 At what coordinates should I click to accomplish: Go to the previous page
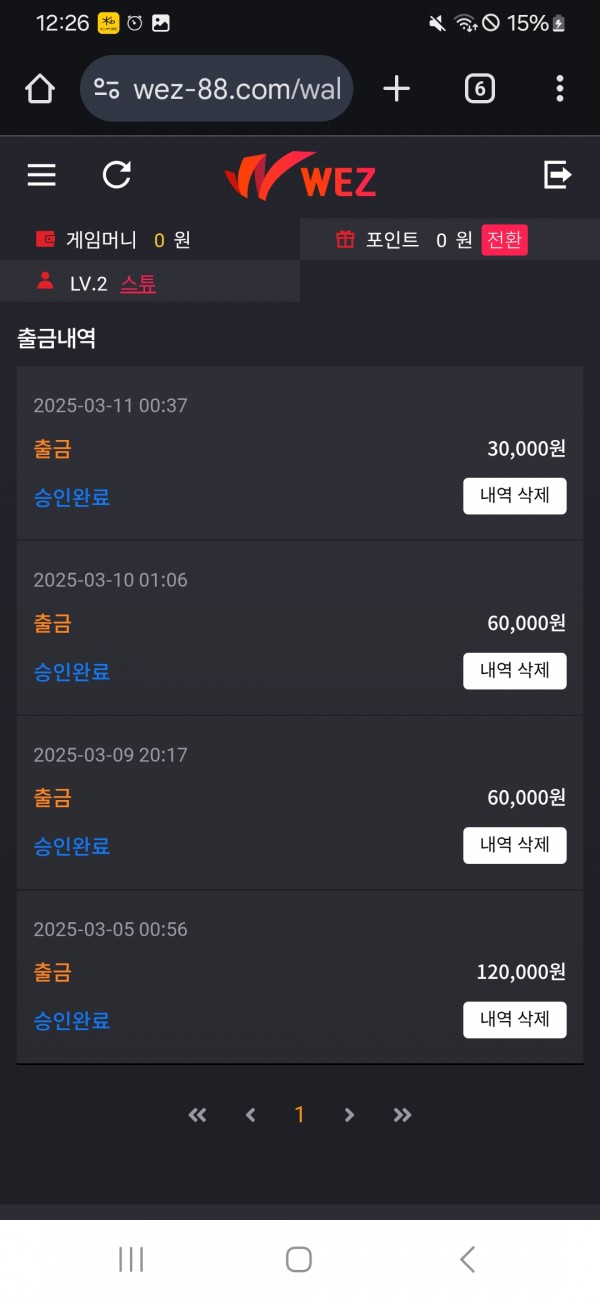(250, 1115)
